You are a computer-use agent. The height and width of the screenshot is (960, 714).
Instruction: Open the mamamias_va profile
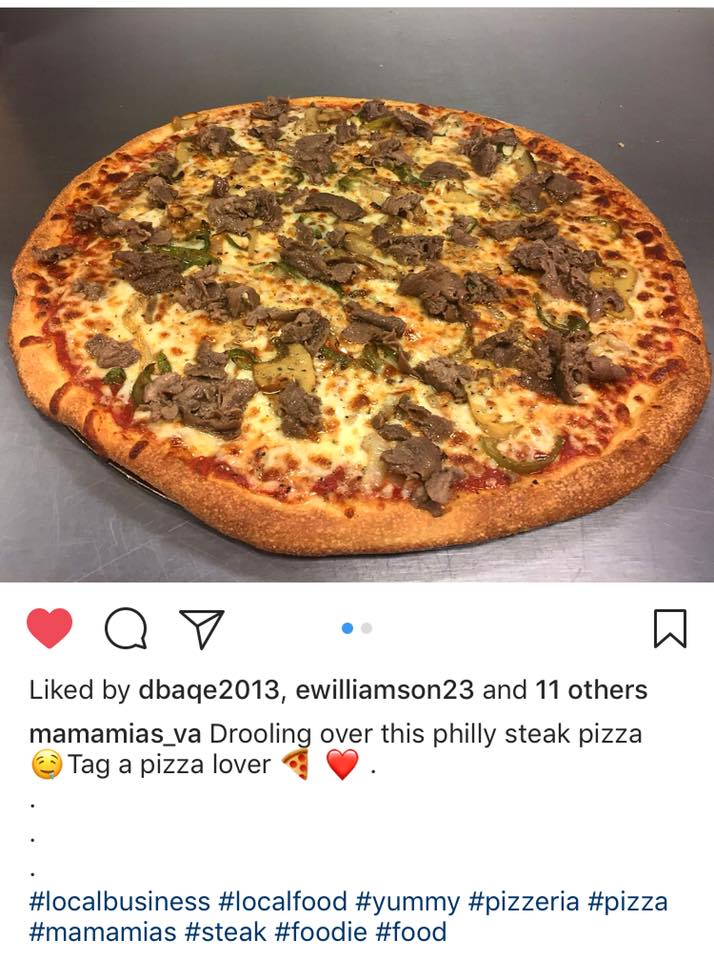(115, 734)
